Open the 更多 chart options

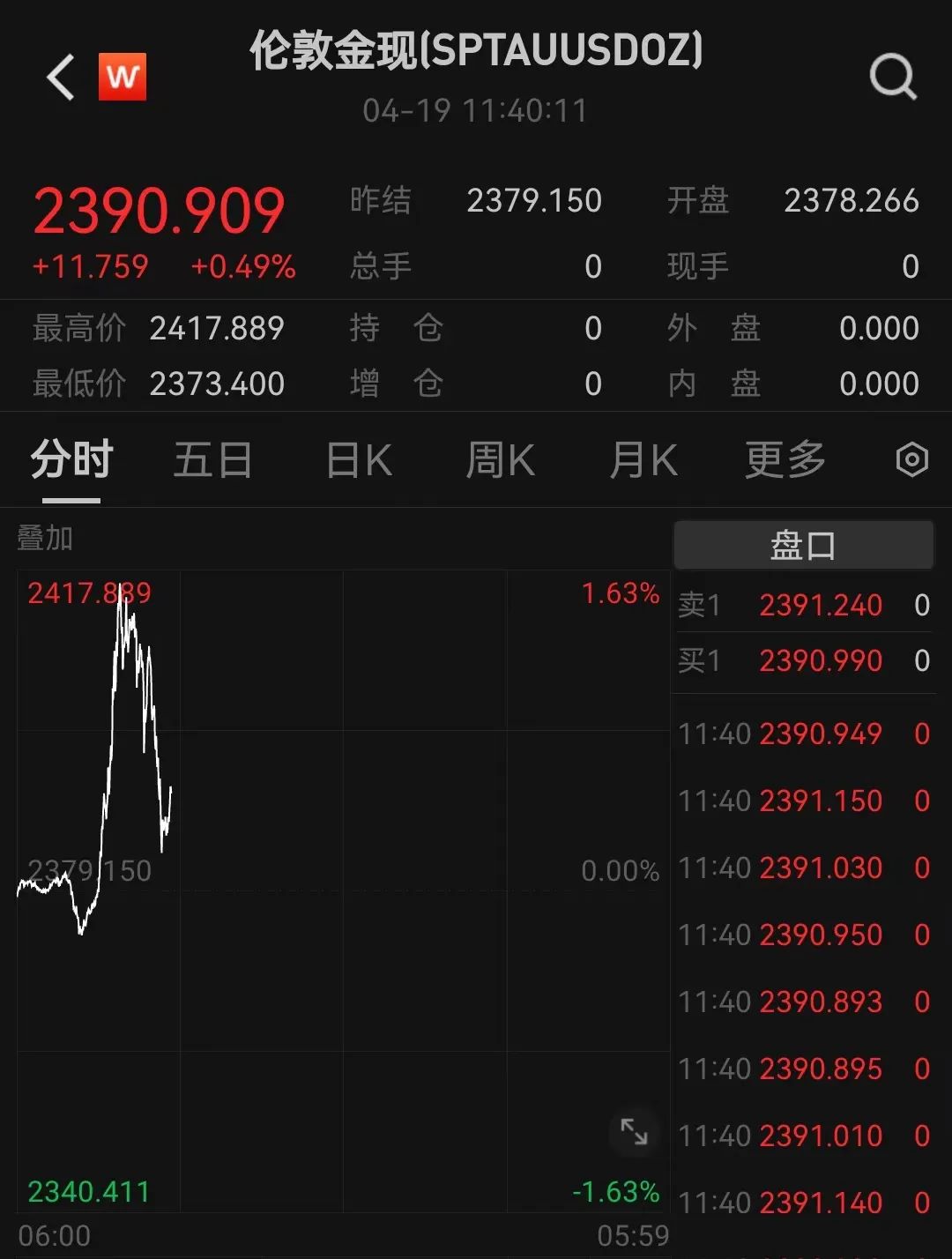[x=785, y=461]
